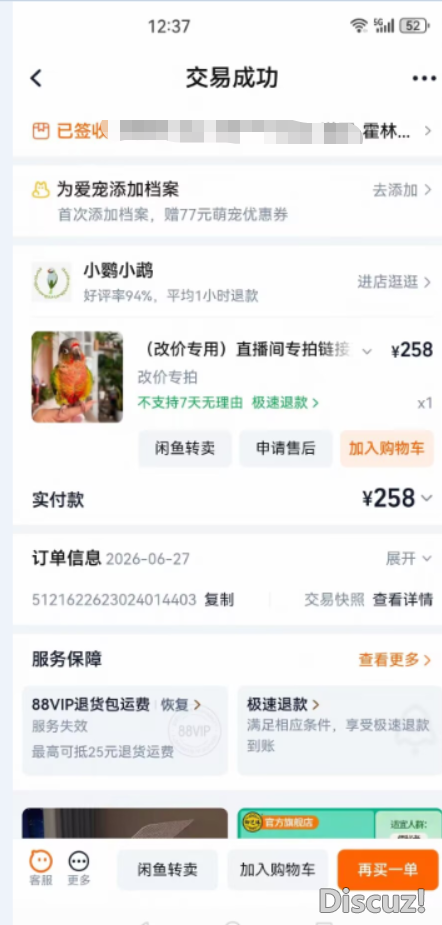Open the three-dot overflow menu
The height and width of the screenshot is (925, 442).
click(x=424, y=78)
